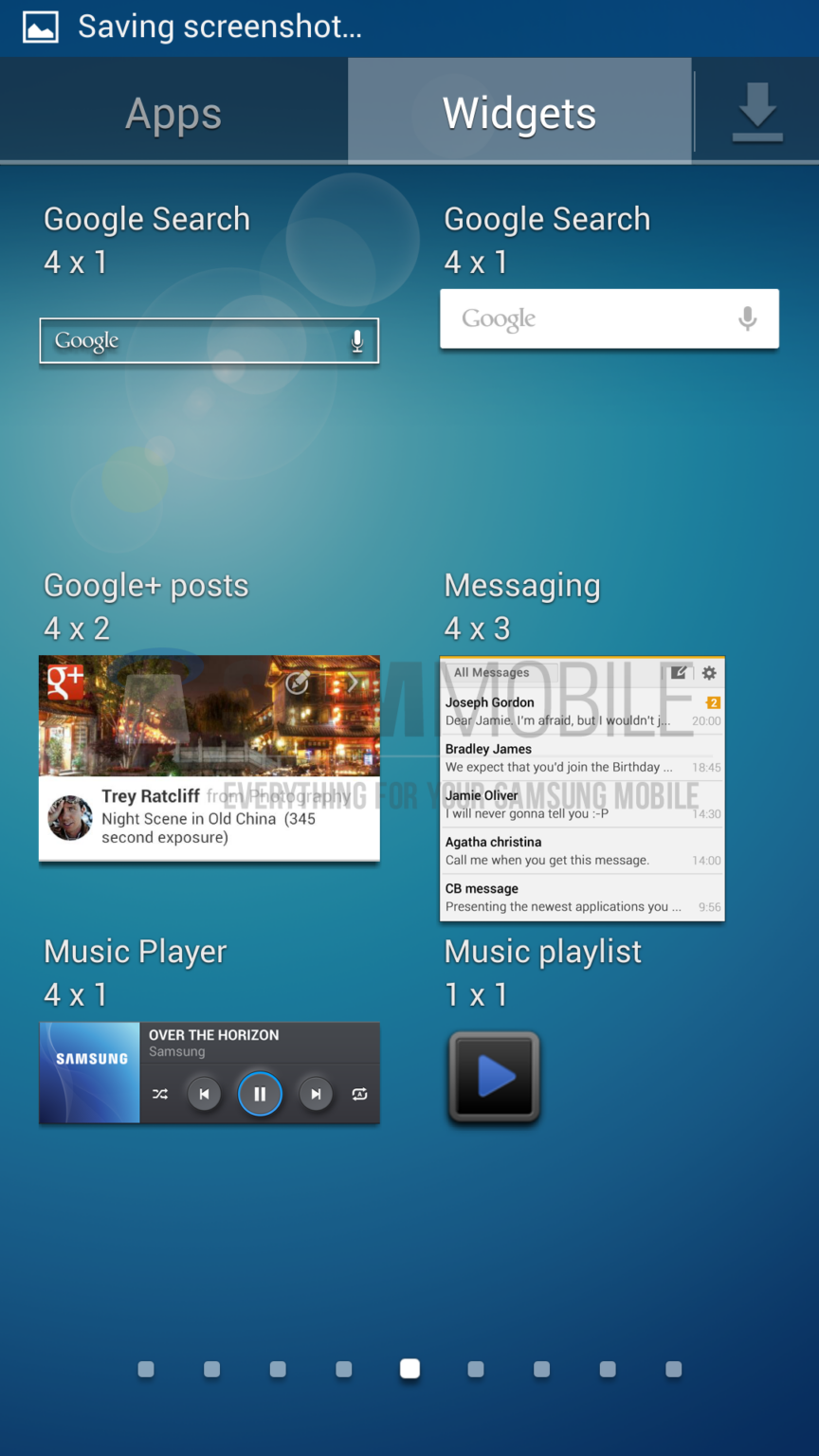
Task: Jump to the last widget page dot
Action: [673, 1369]
